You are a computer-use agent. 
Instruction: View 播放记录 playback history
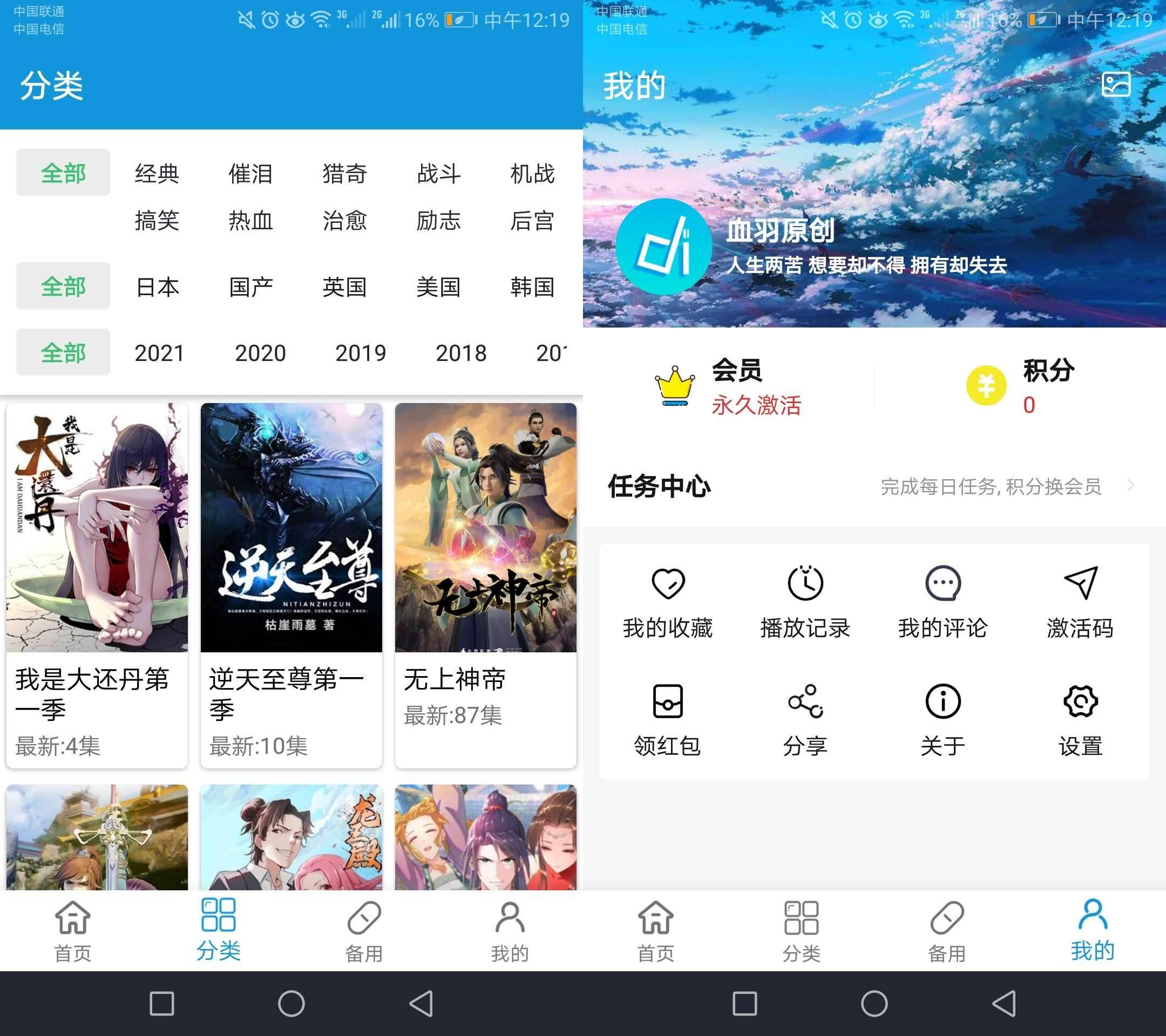(805, 602)
